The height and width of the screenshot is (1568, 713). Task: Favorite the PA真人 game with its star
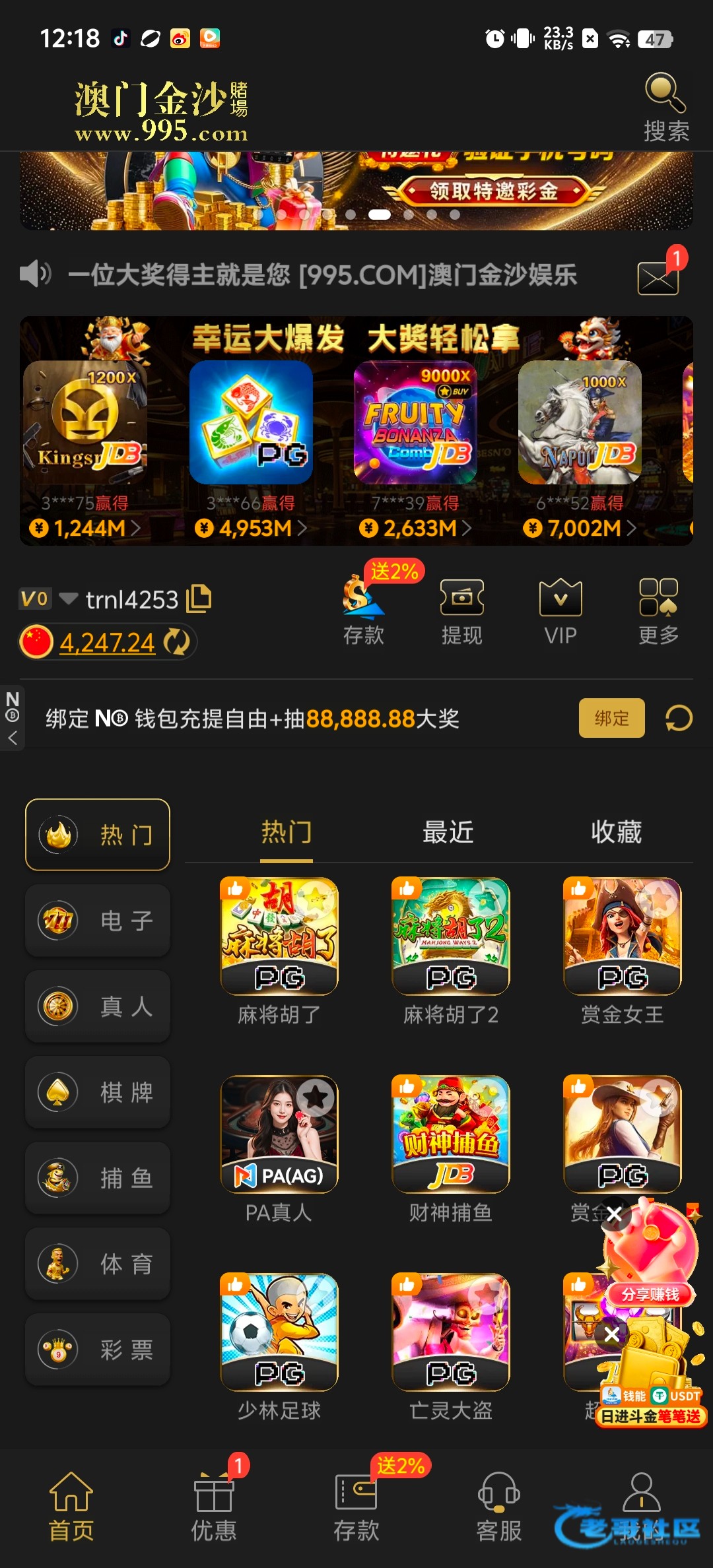coord(315,1097)
